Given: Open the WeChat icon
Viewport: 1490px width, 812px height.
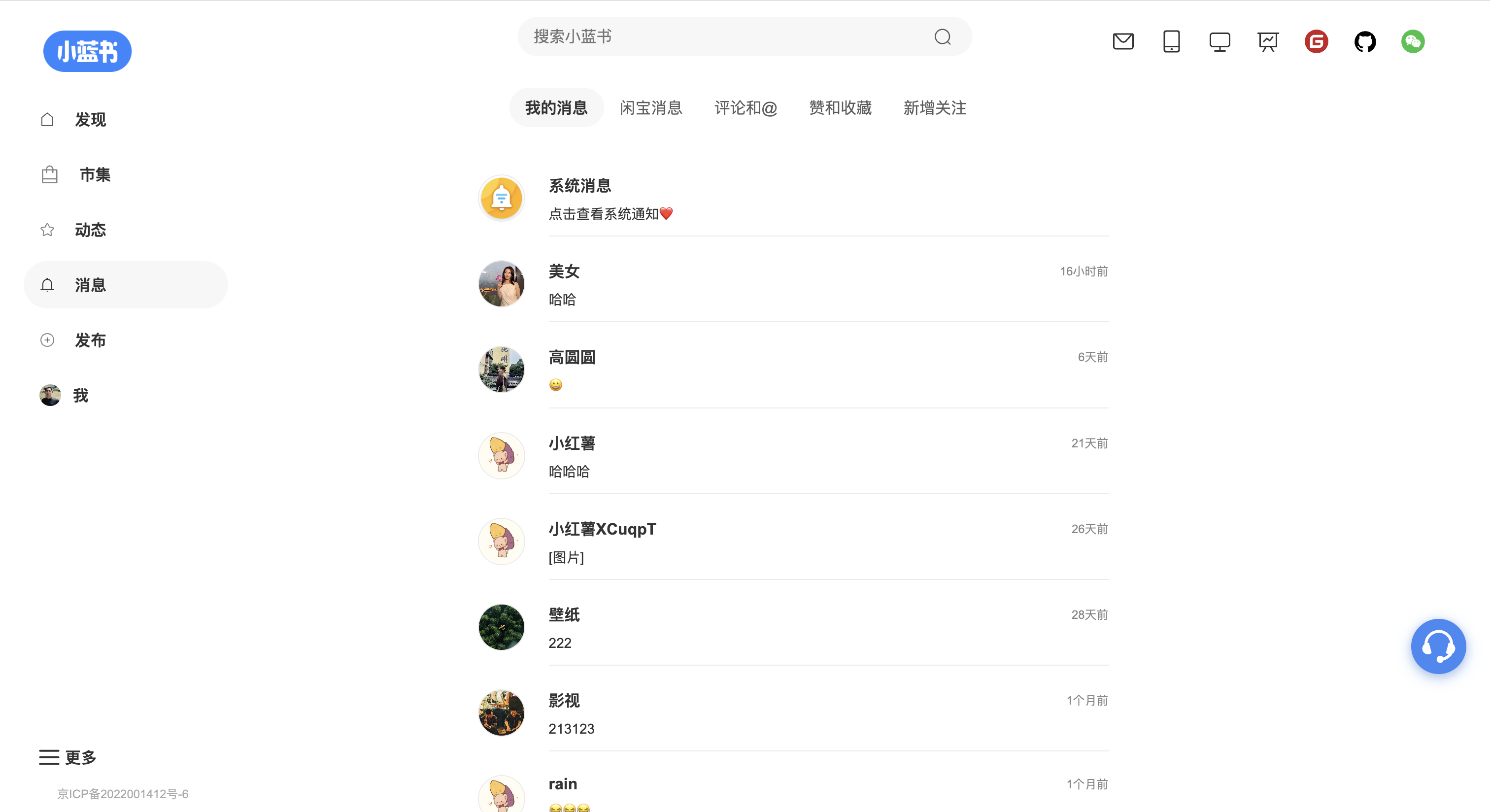Looking at the screenshot, I should coord(1413,41).
